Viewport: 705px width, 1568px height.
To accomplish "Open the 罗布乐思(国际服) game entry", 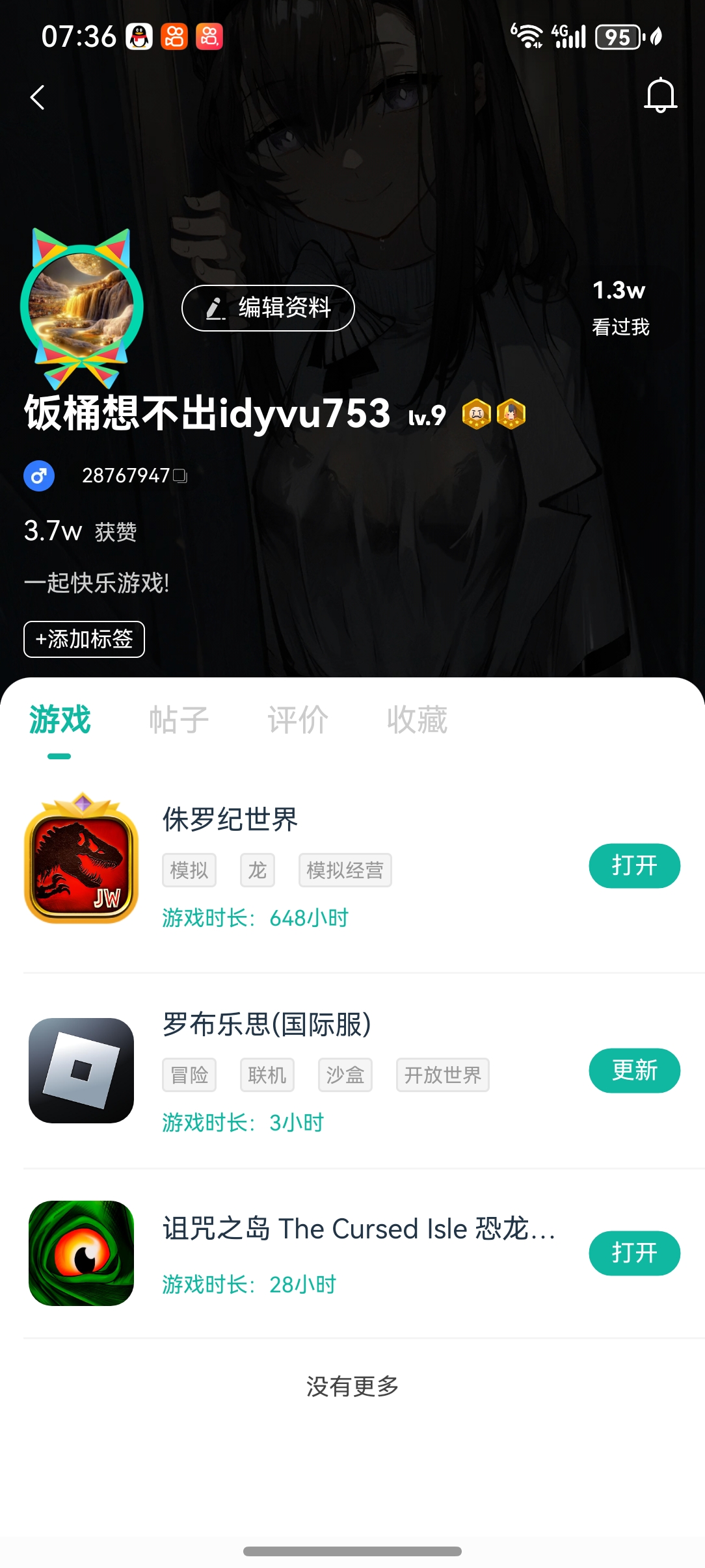I will 267,1025.
